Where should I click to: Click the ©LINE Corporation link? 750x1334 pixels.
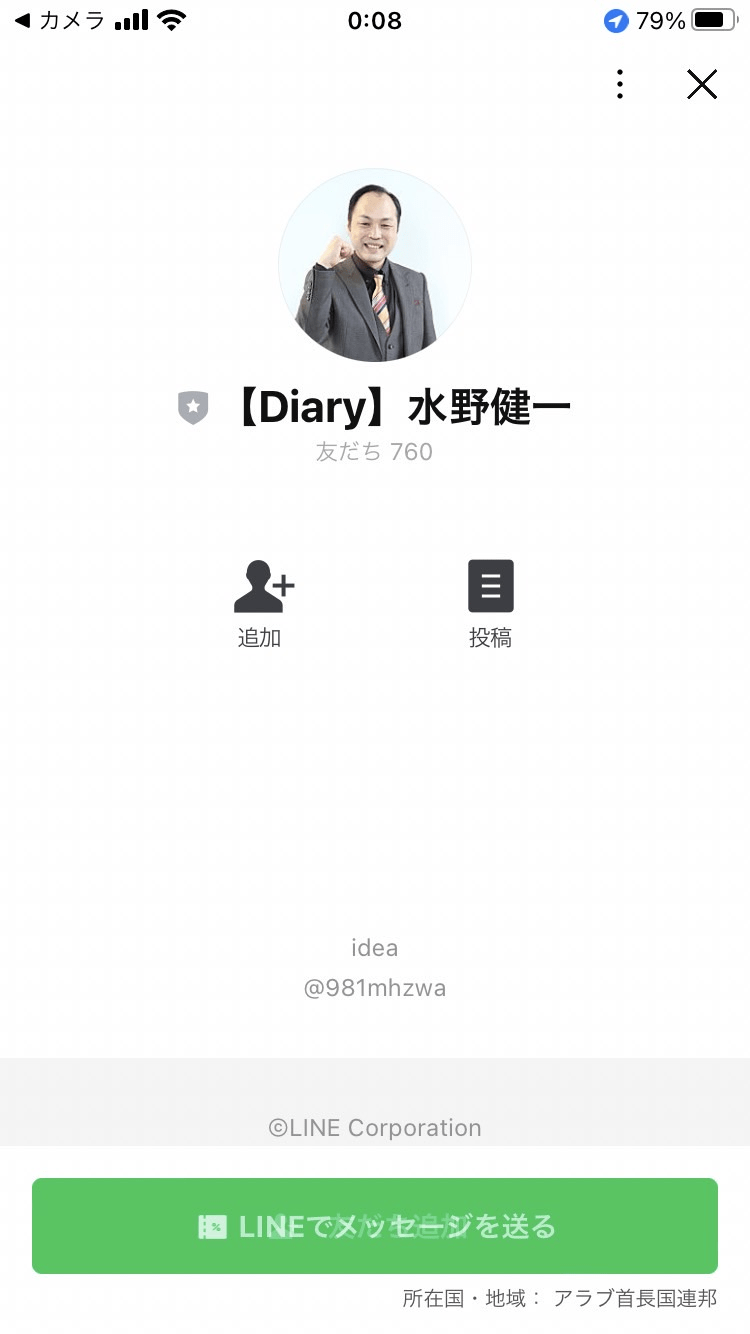[375, 1127]
